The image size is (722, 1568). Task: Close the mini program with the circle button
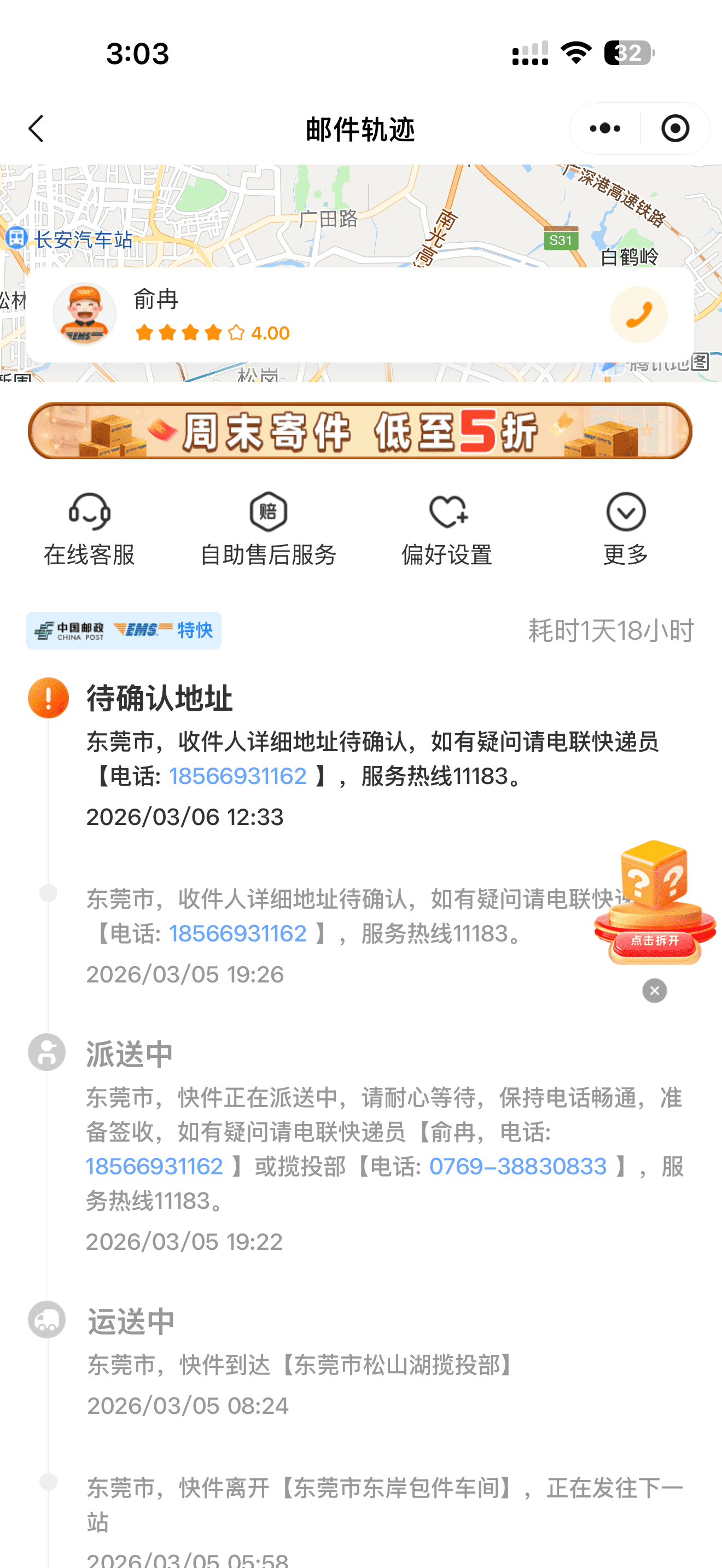coord(674,129)
